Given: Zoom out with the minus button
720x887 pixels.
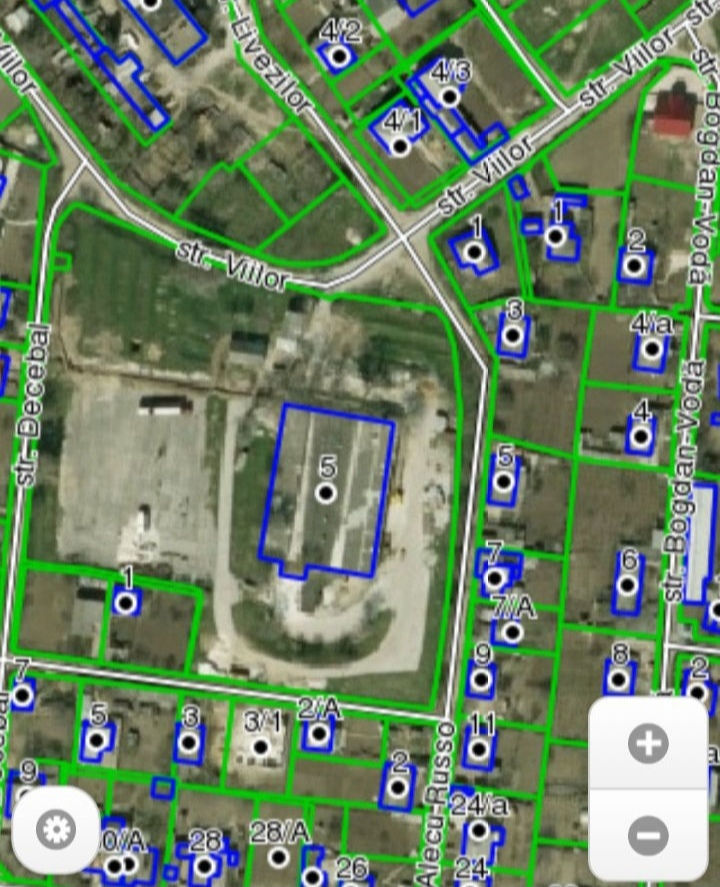Looking at the screenshot, I should click(x=648, y=833).
